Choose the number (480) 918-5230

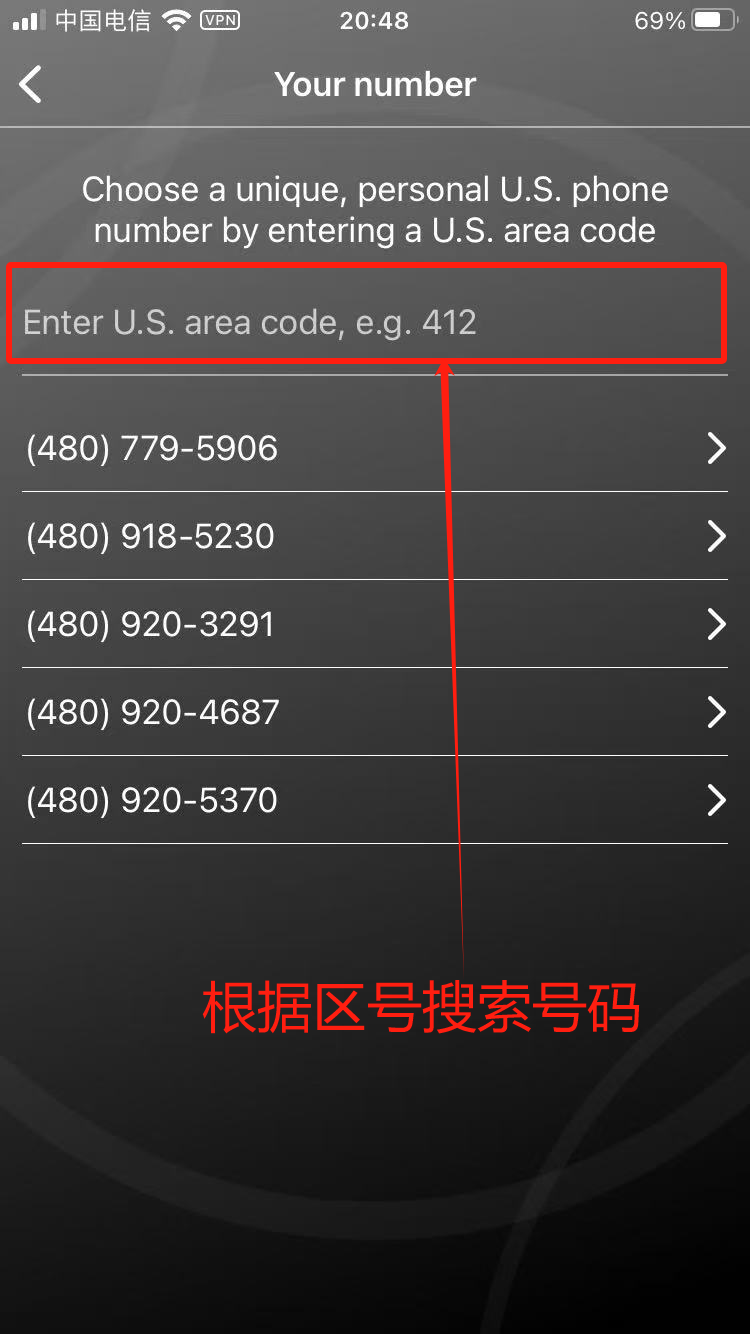click(374, 536)
